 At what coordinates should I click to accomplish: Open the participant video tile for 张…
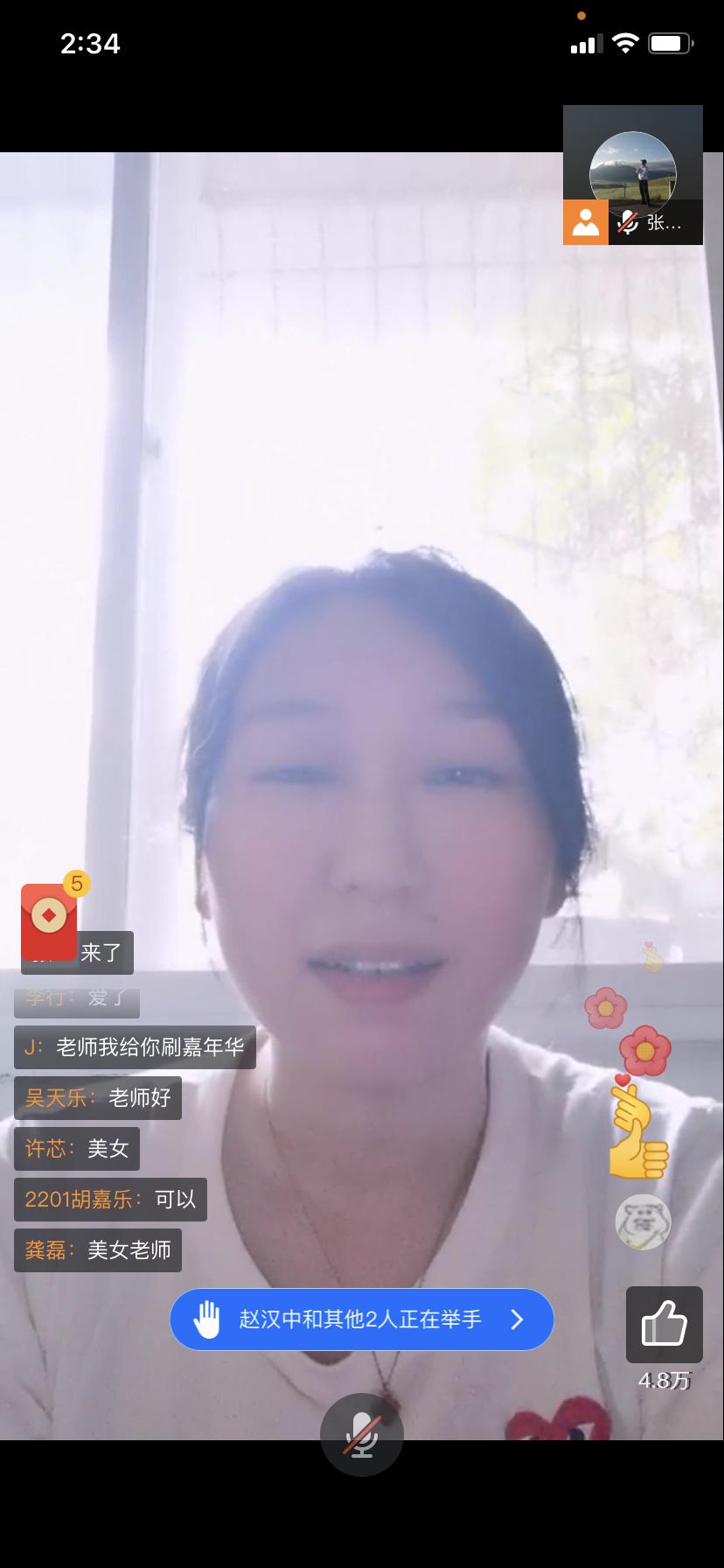pos(633,174)
